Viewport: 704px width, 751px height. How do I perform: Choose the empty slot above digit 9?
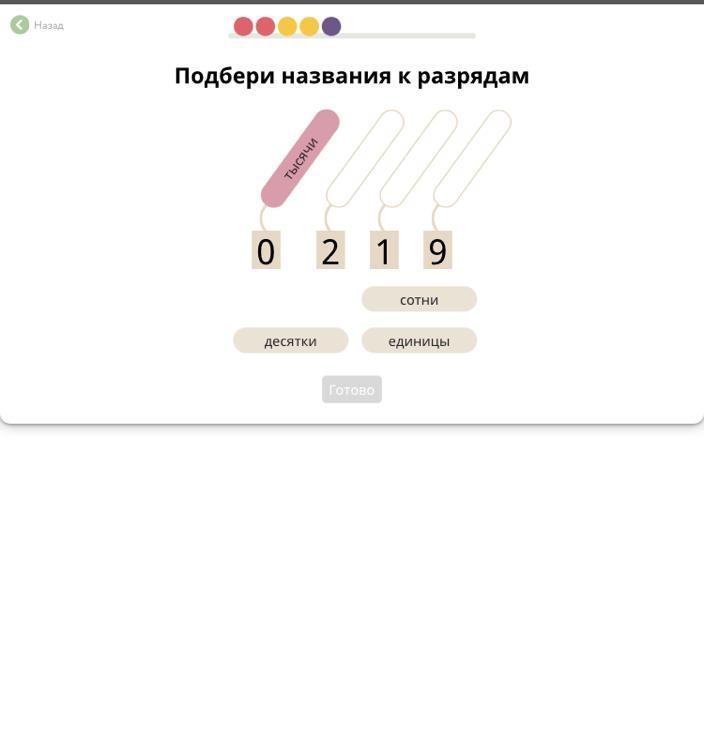coord(472,159)
